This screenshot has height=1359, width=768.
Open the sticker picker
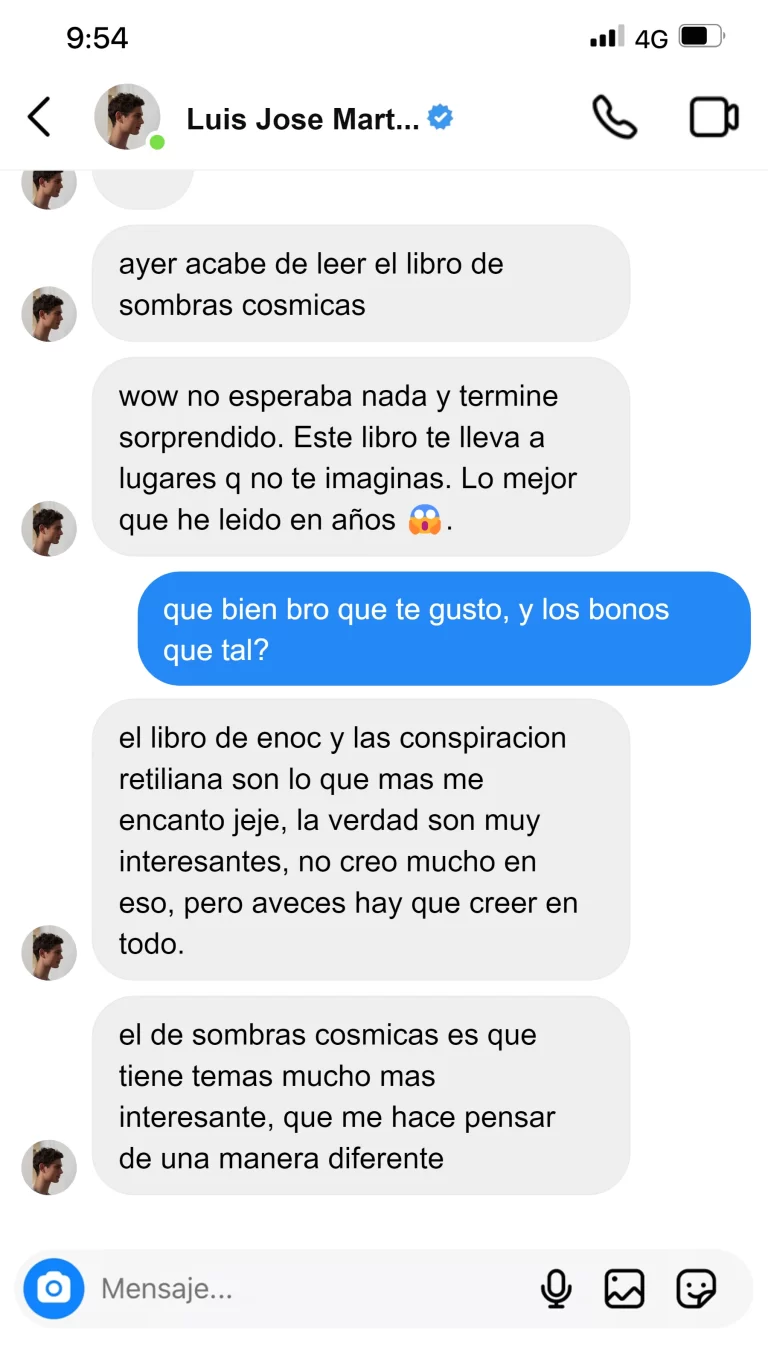(x=697, y=1288)
